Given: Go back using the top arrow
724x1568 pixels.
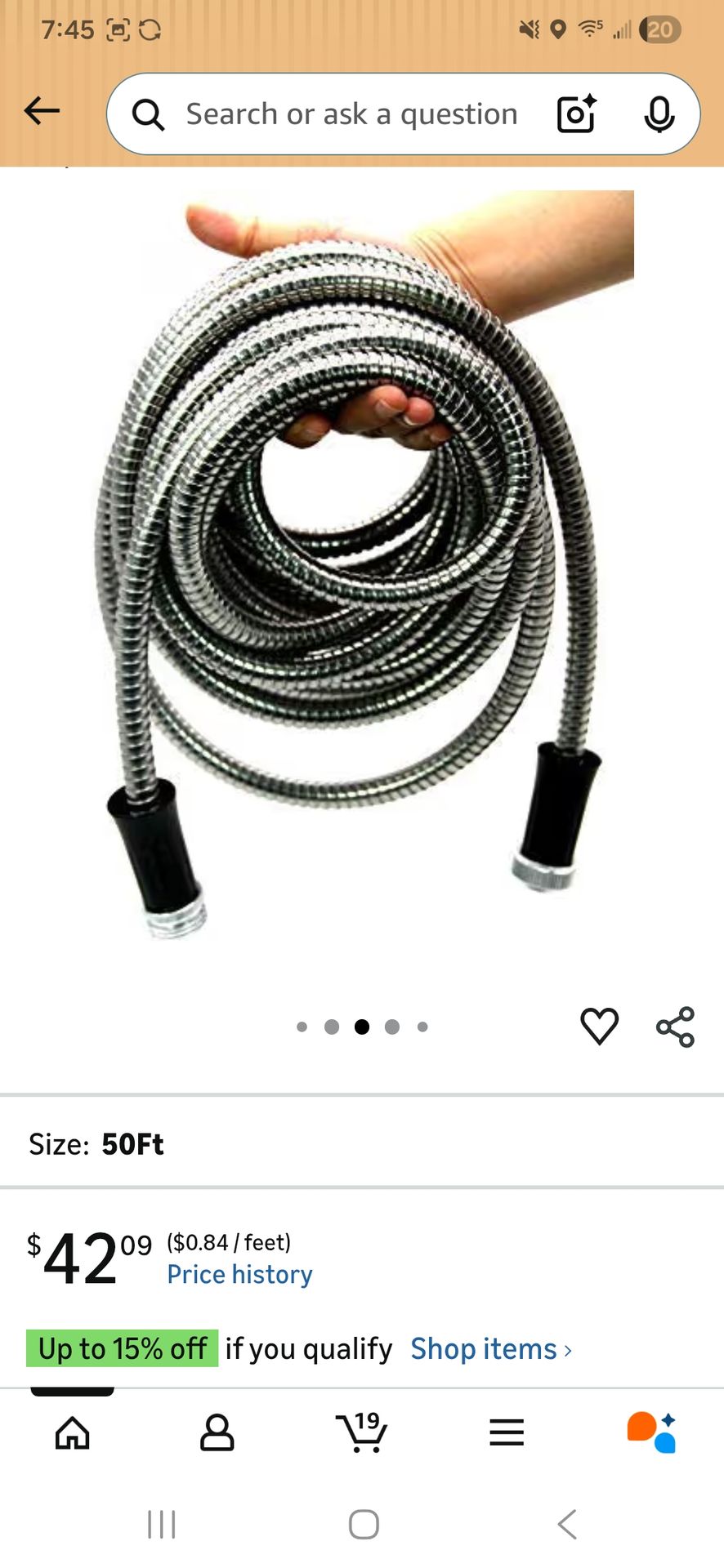Looking at the screenshot, I should tap(42, 111).
